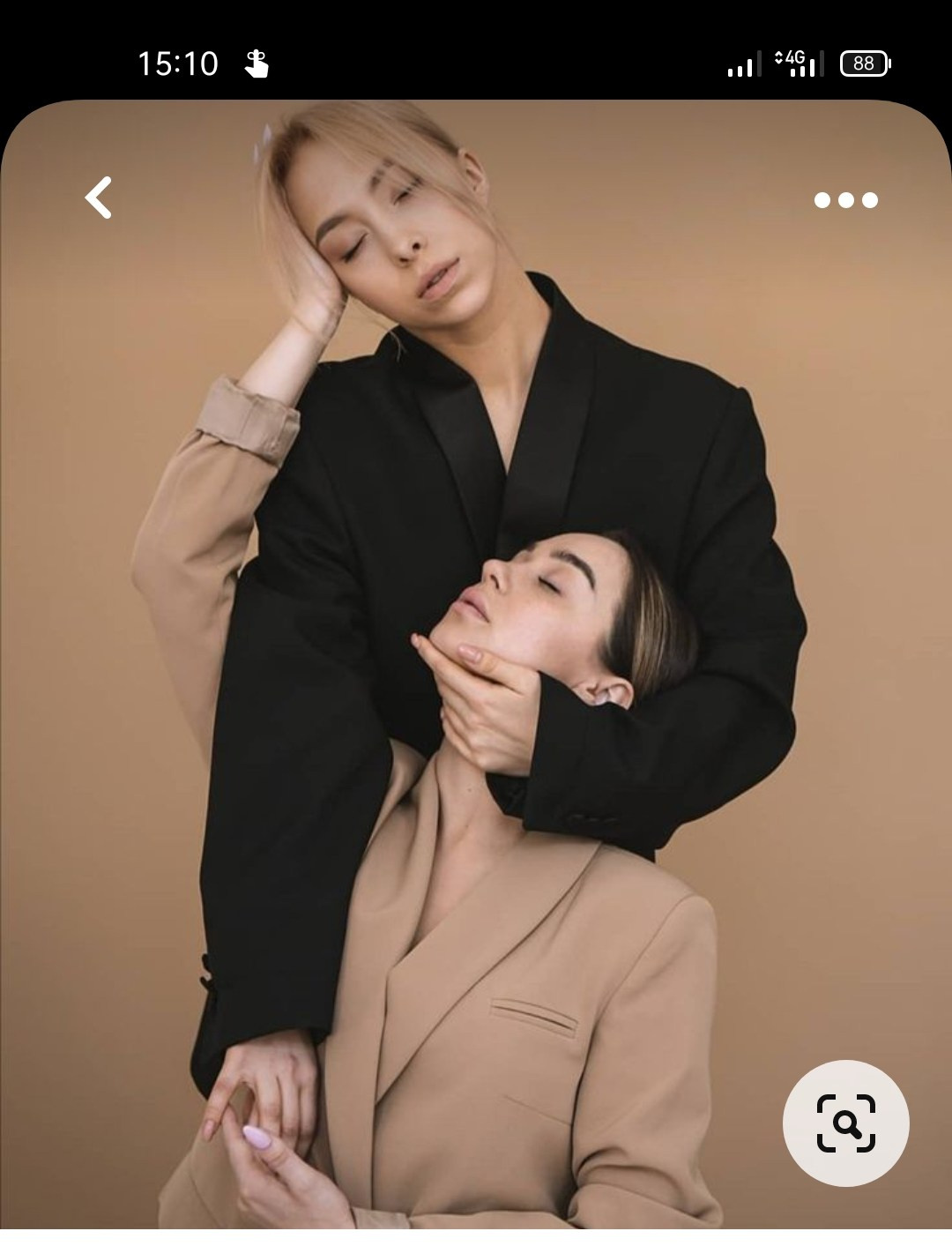Screen dimensions: 952x1246
Task: Launch visual search lens button
Action: 845,1123
